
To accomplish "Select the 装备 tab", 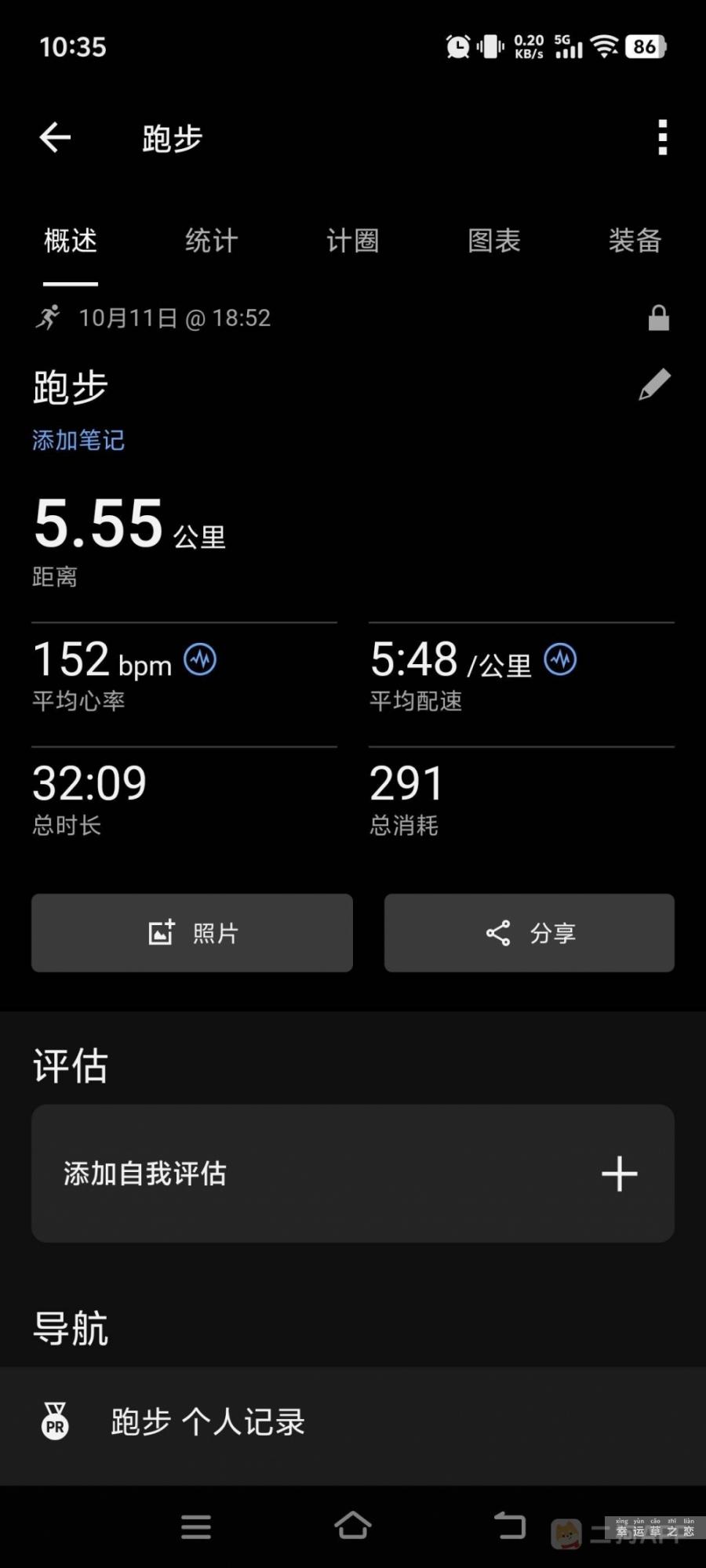I will tap(635, 241).
